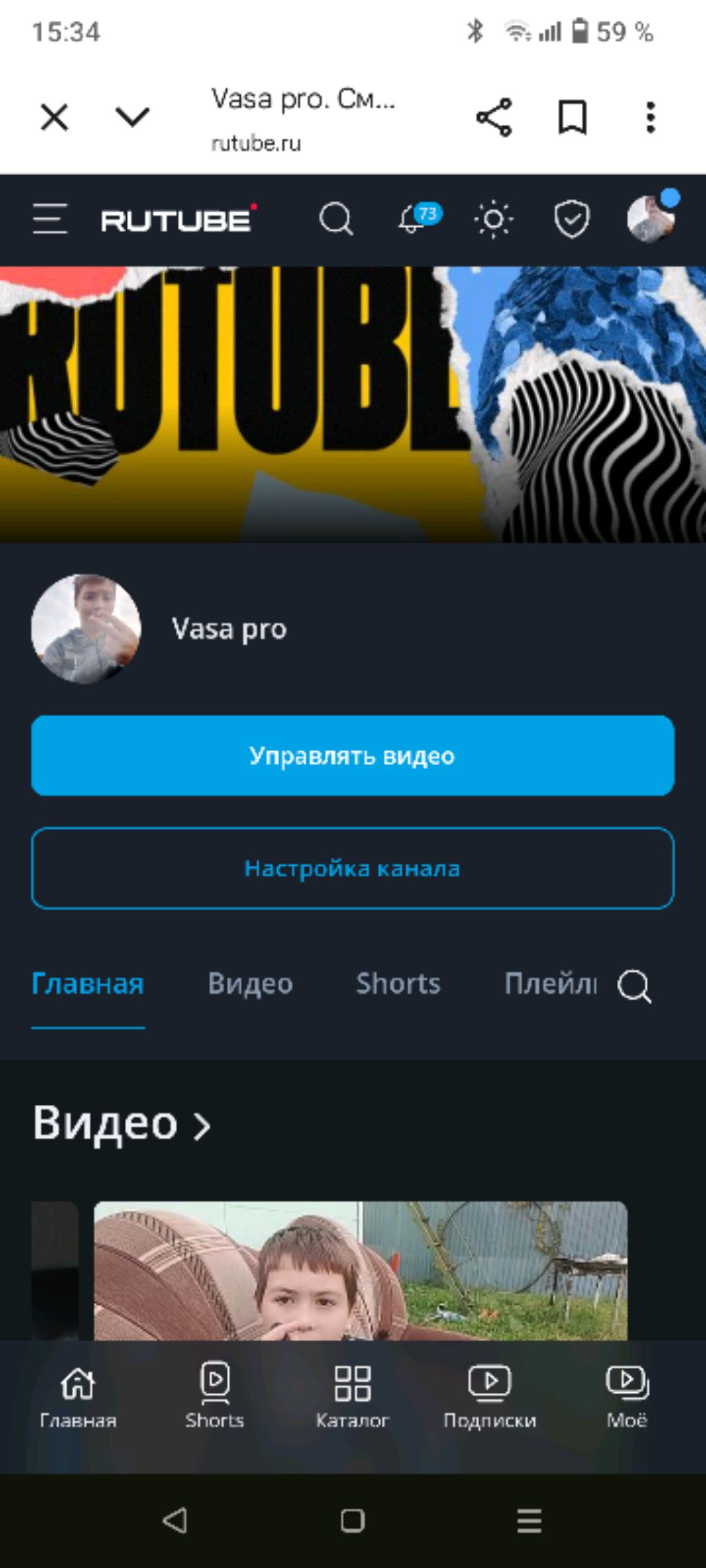Search within the channel
The height and width of the screenshot is (1568, 706).
click(634, 986)
